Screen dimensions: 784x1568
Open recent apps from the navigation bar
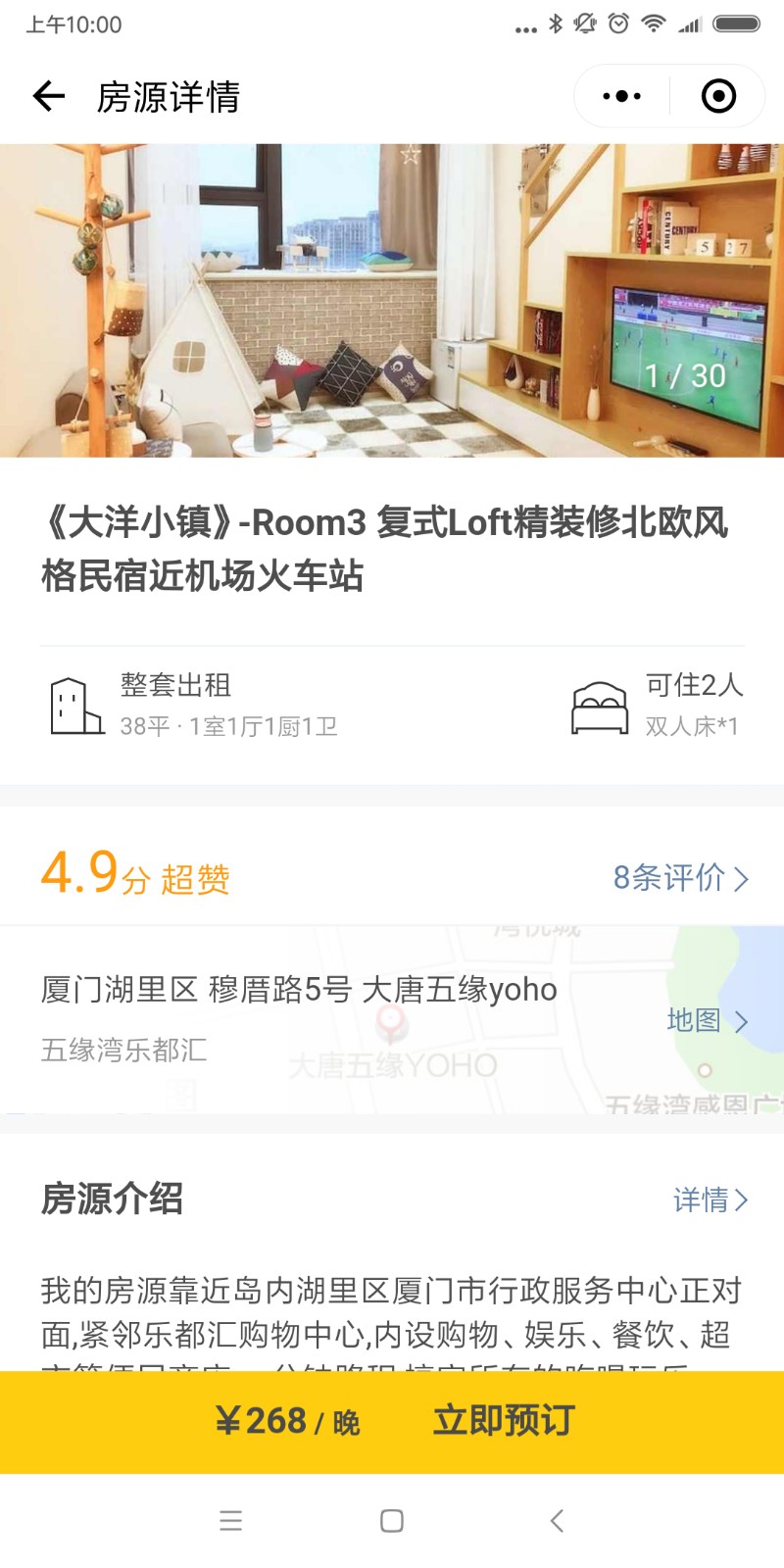click(x=230, y=1521)
